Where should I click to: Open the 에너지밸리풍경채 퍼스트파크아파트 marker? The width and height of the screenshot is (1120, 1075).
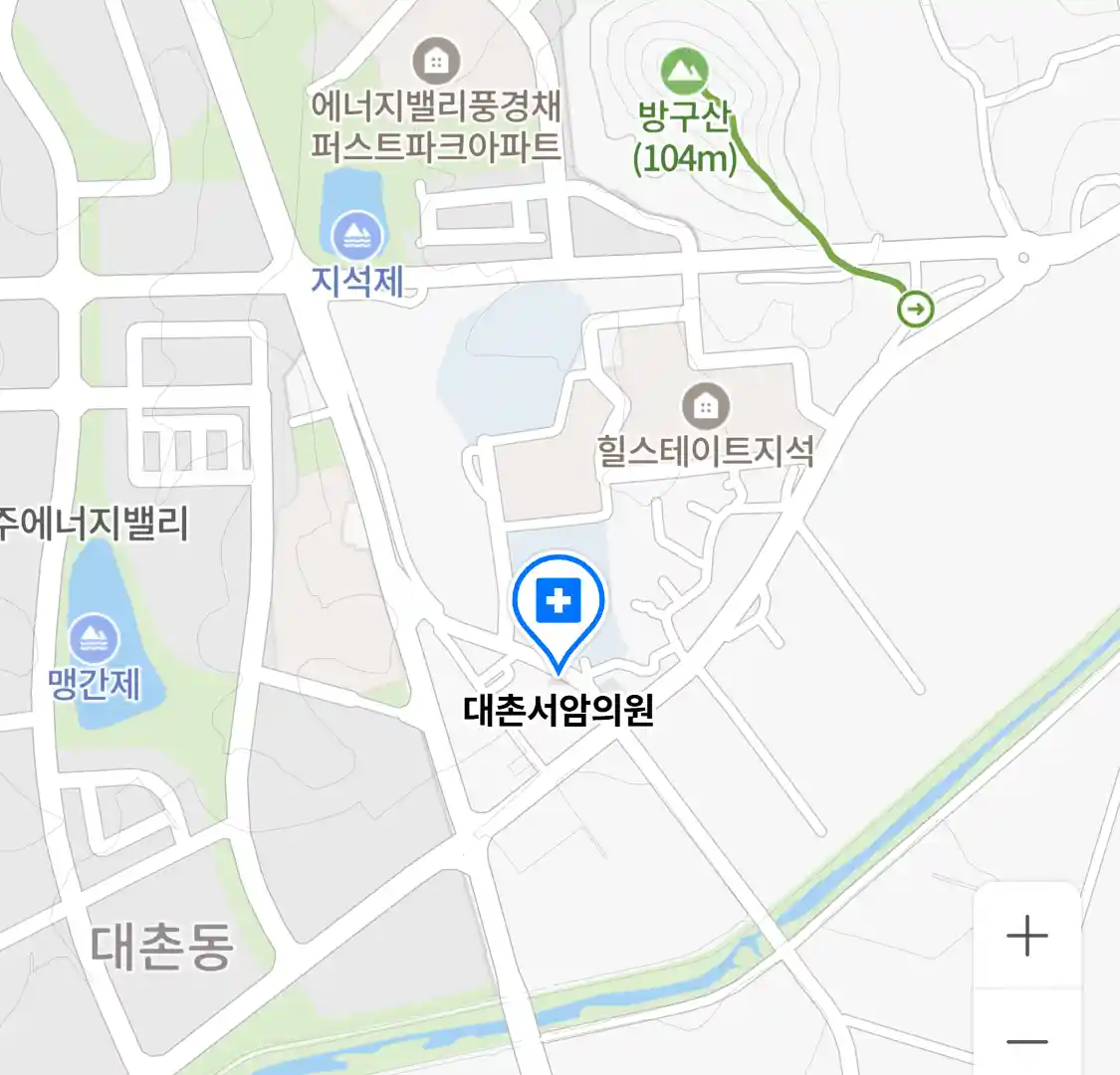435,62
